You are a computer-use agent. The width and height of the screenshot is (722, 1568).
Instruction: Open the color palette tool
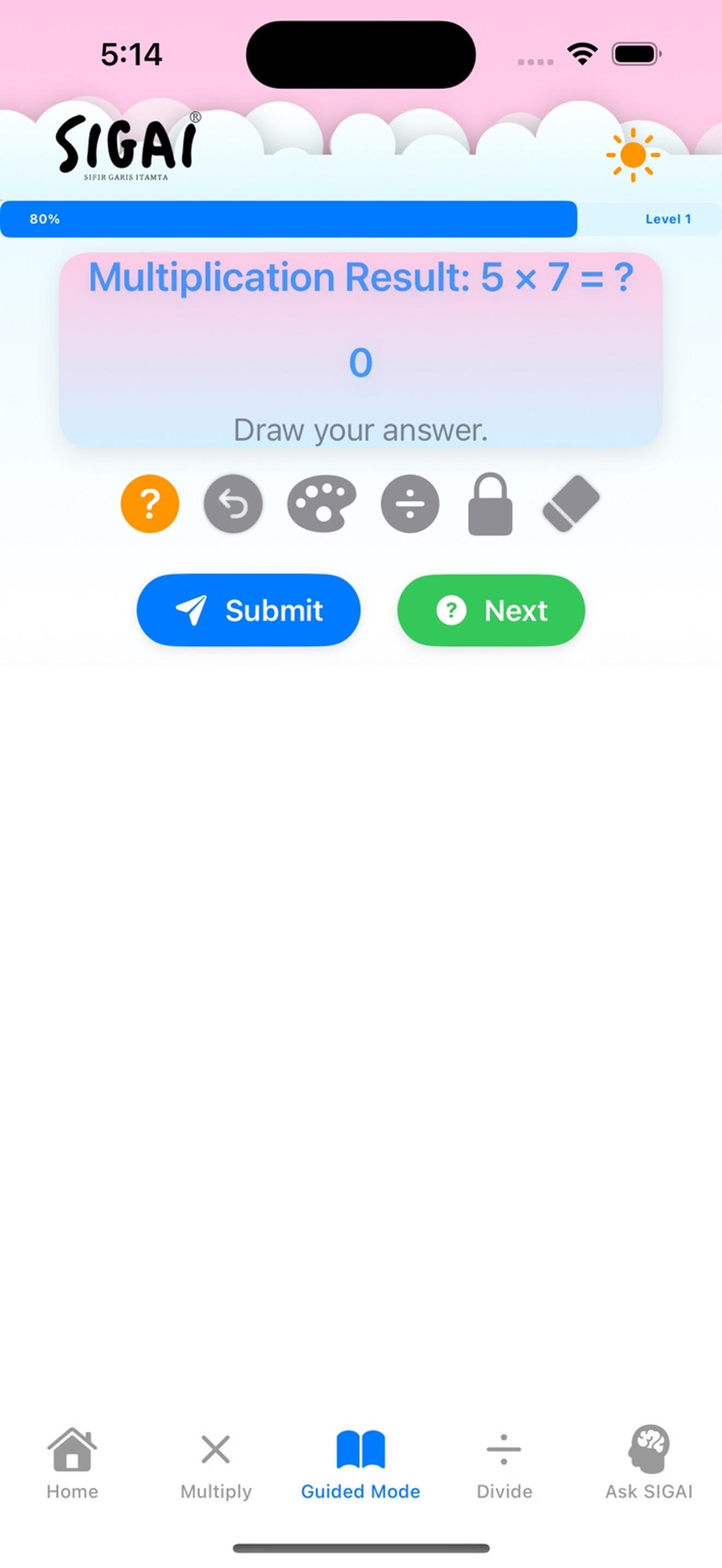[322, 504]
